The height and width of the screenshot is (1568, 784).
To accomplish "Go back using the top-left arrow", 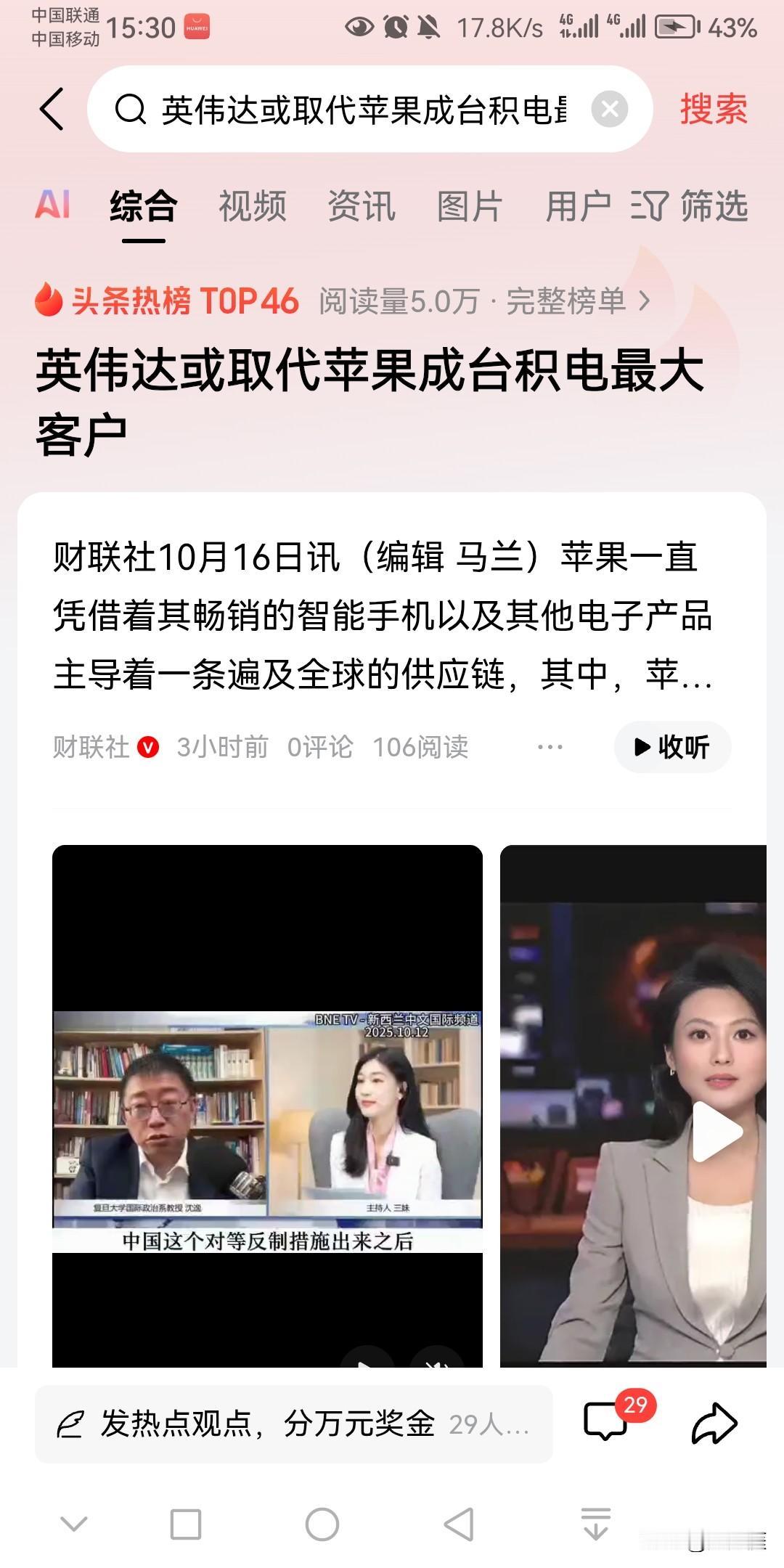I will click(52, 110).
